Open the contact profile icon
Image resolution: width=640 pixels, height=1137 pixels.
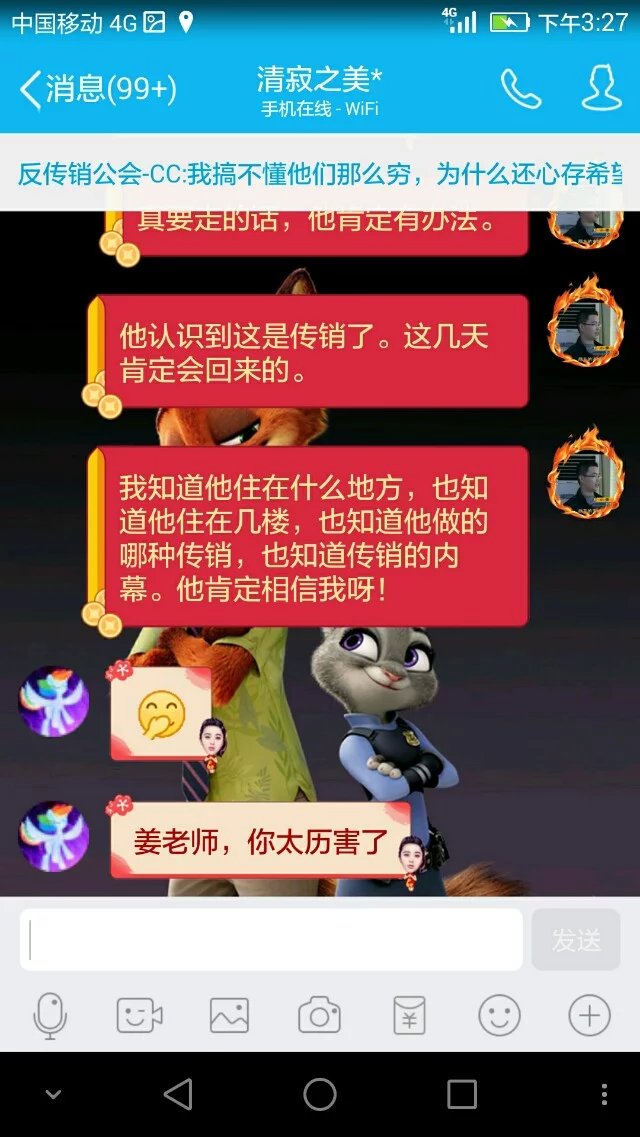point(601,90)
